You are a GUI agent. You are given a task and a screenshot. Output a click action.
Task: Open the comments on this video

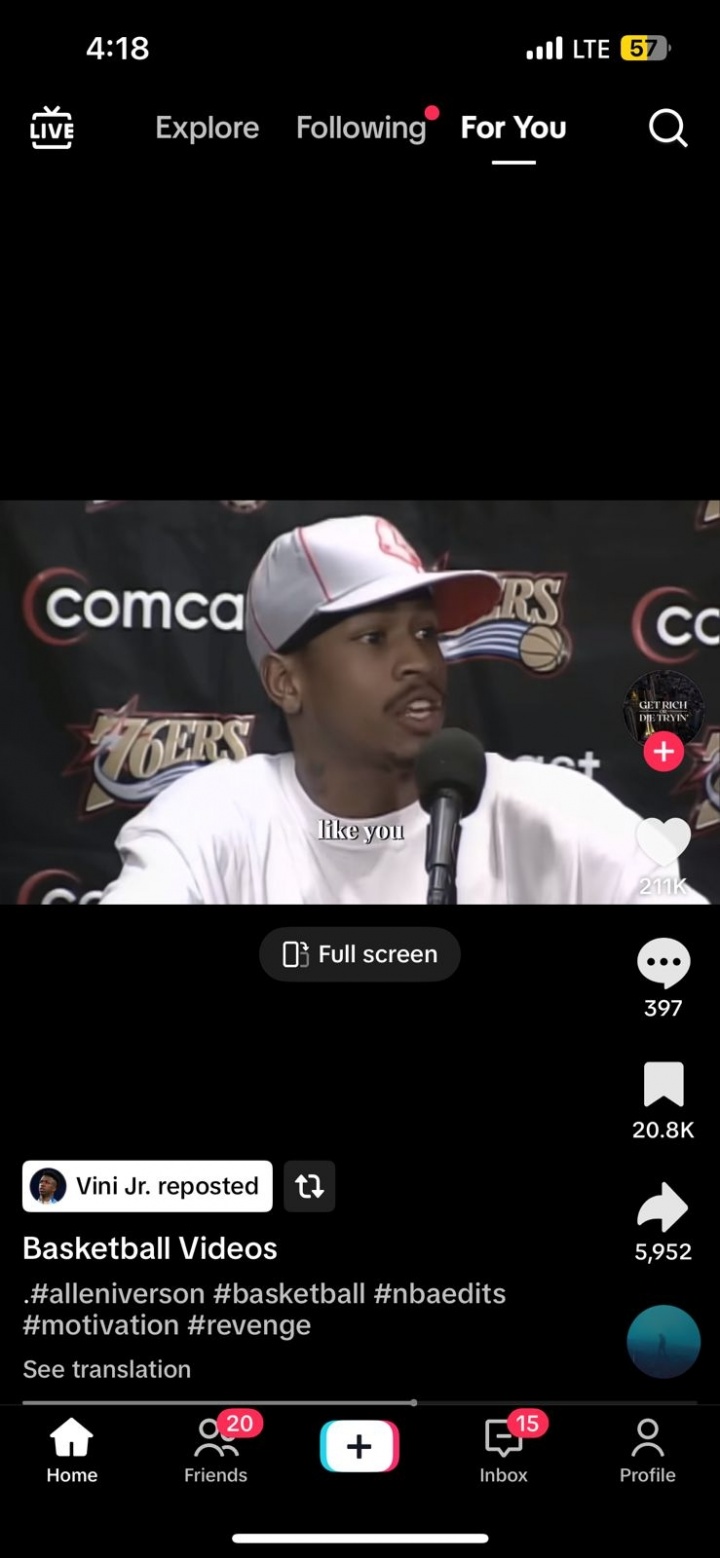point(663,964)
